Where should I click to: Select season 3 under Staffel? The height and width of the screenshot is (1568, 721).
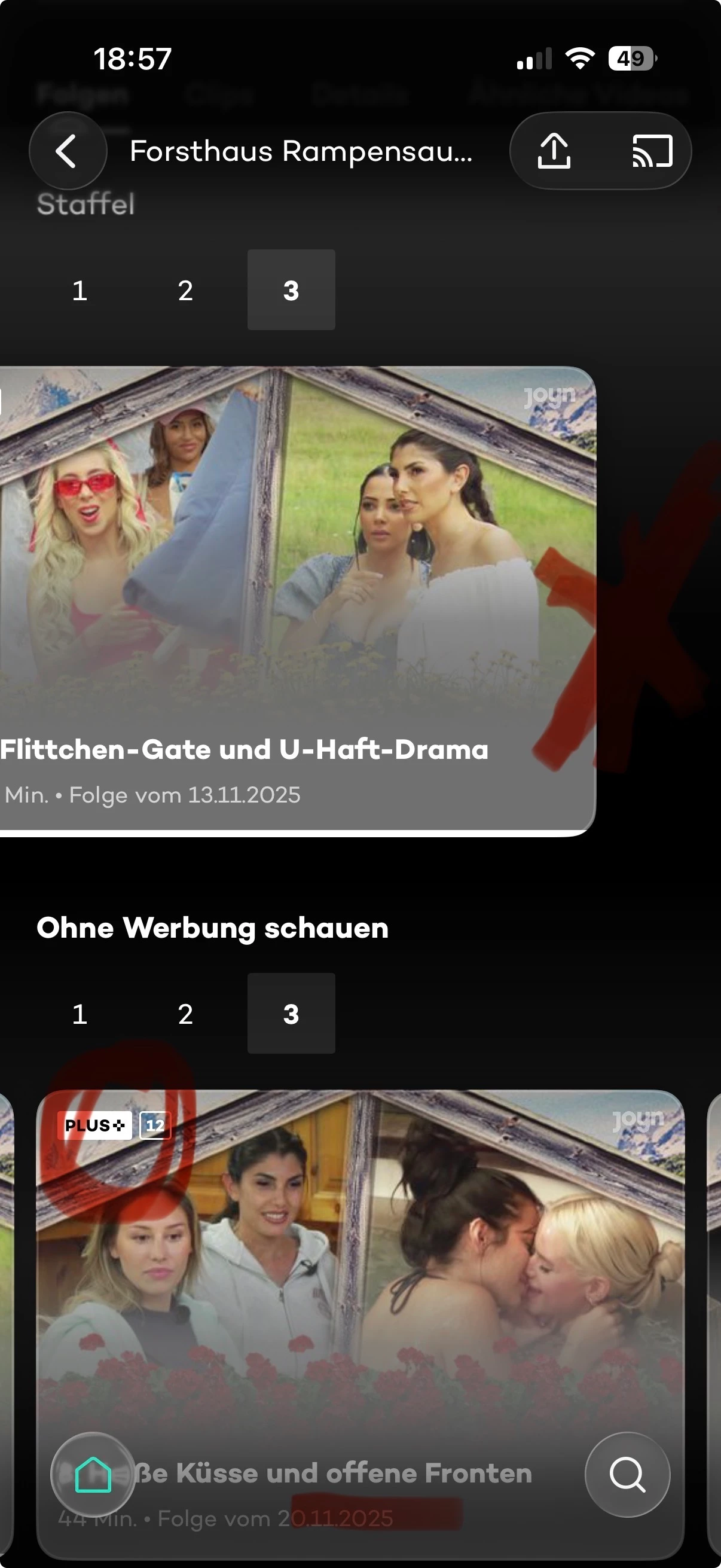point(291,291)
